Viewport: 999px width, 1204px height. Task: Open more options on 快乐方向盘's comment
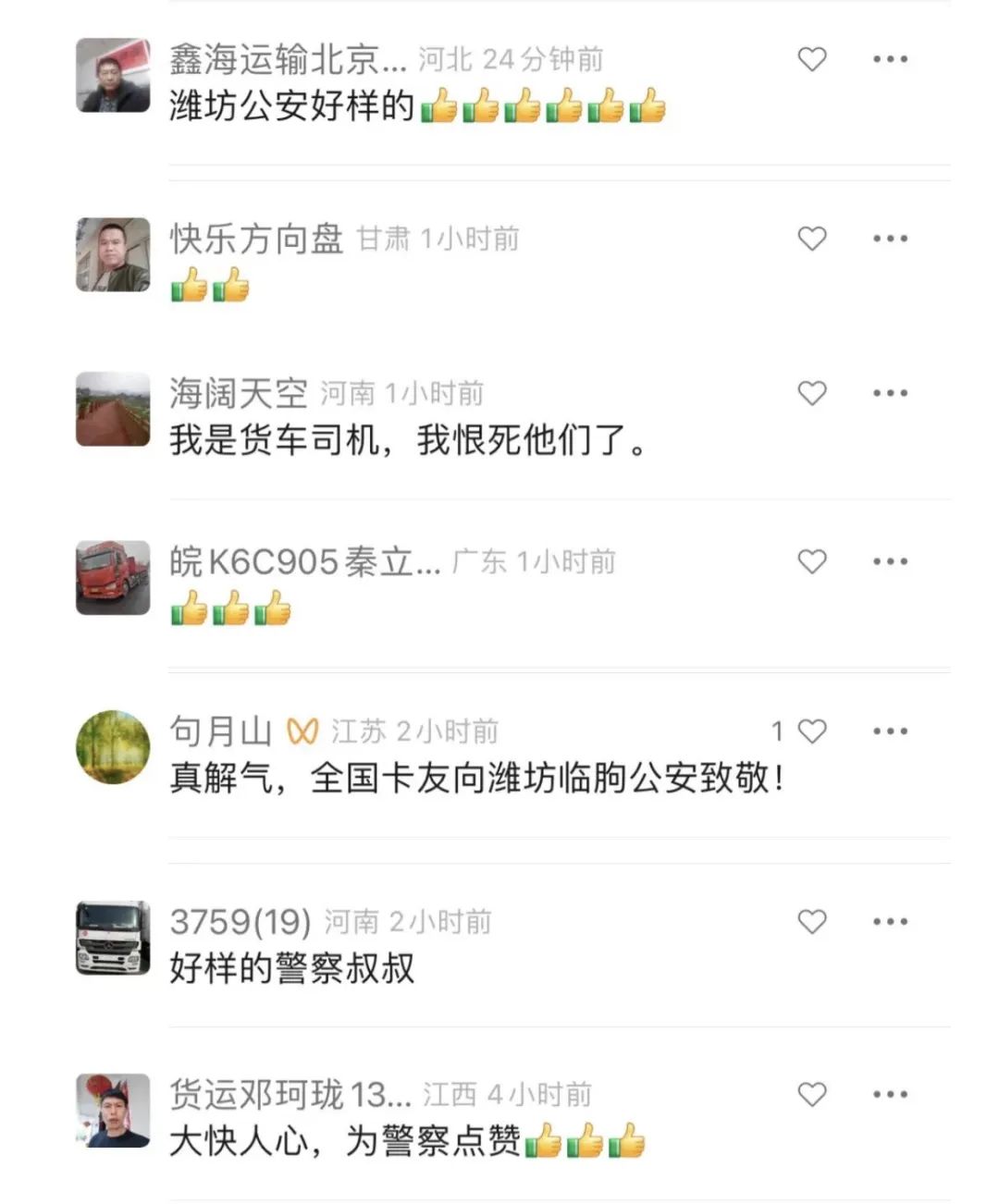tap(890, 239)
